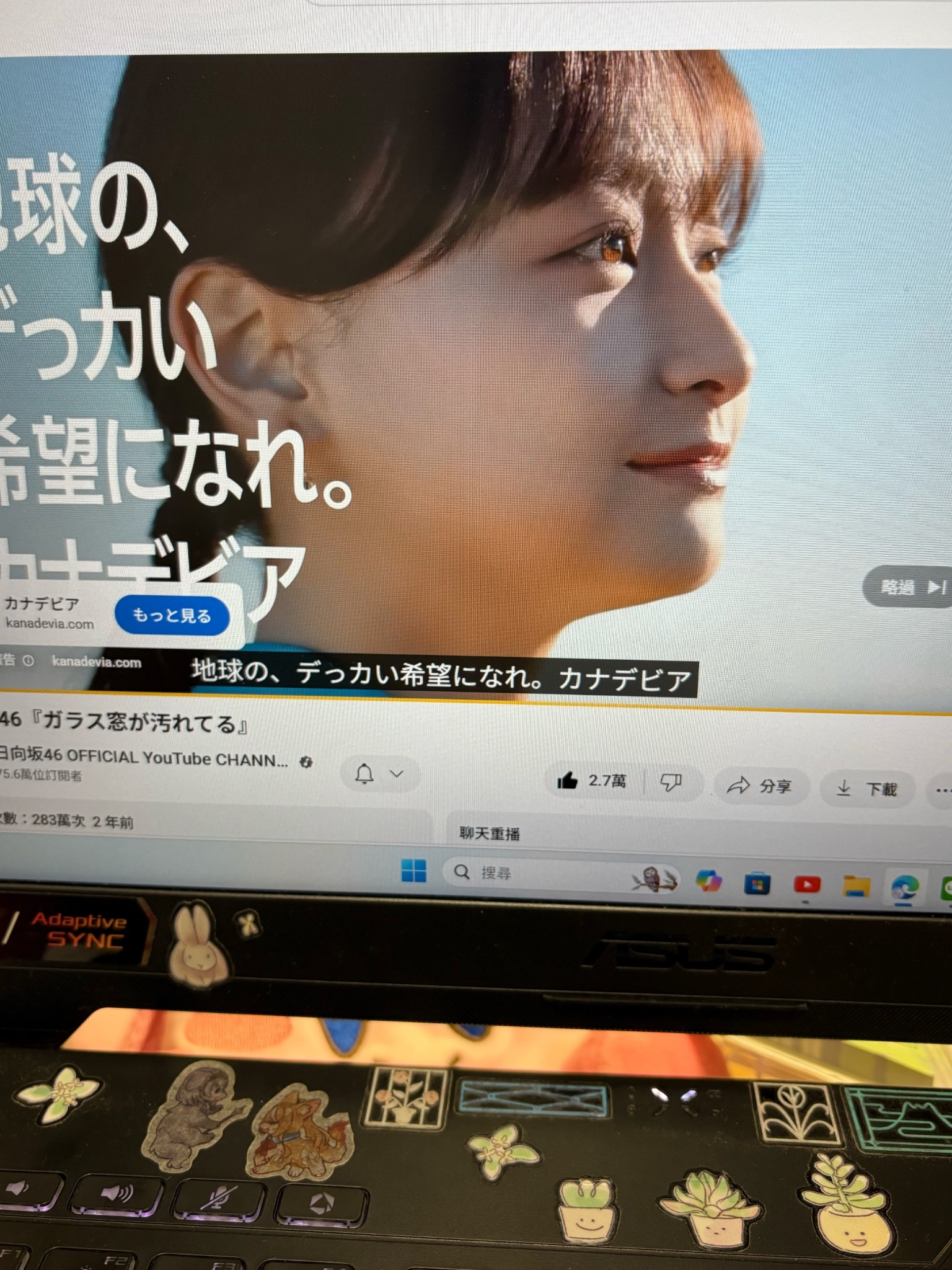Share the video via 分享
This screenshot has width=952, height=1270.
[760, 786]
